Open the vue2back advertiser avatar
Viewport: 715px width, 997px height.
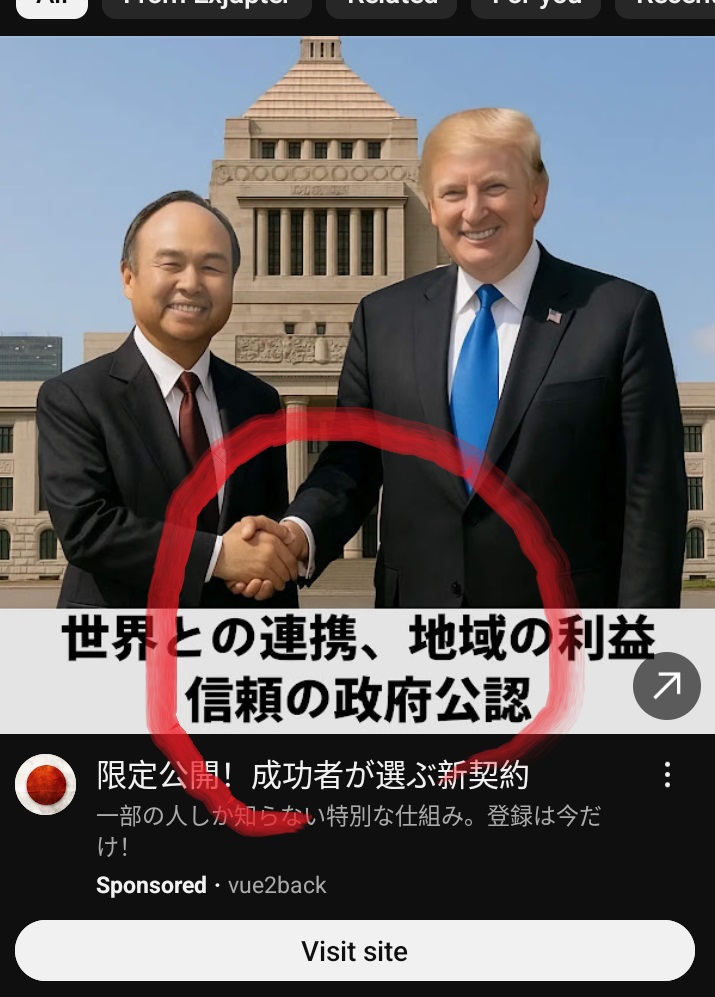[x=46, y=784]
